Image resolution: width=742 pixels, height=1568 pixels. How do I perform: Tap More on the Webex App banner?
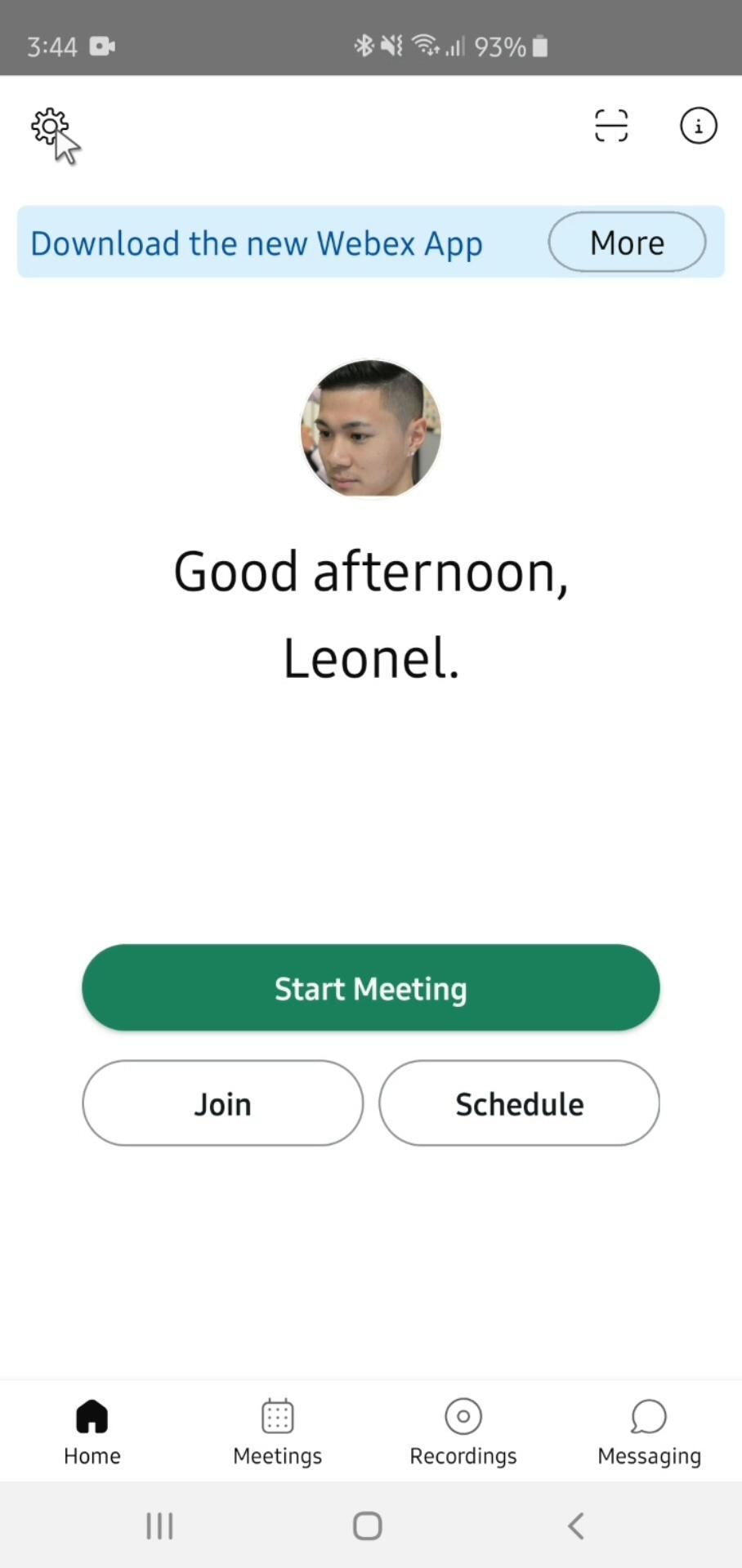627,243
